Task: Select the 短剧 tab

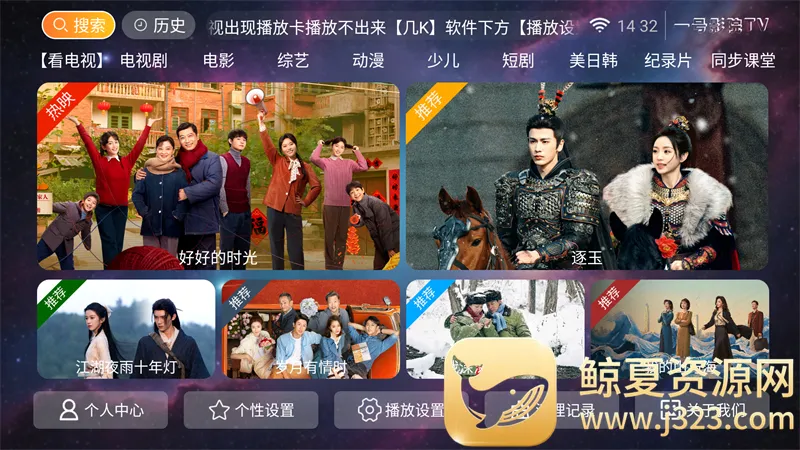Action: (x=518, y=60)
